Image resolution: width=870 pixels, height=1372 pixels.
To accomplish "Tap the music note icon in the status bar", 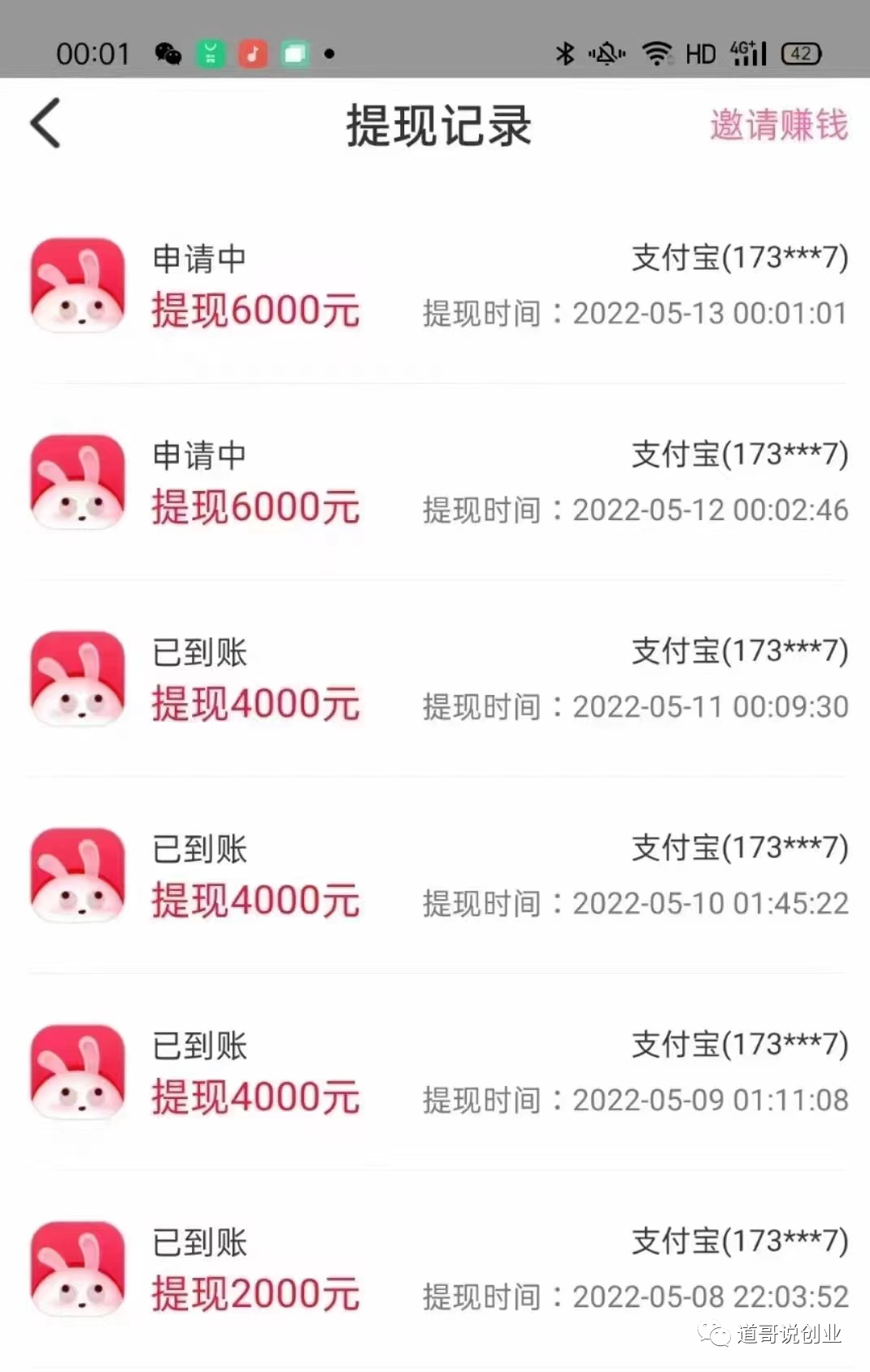I will (x=252, y=53).
